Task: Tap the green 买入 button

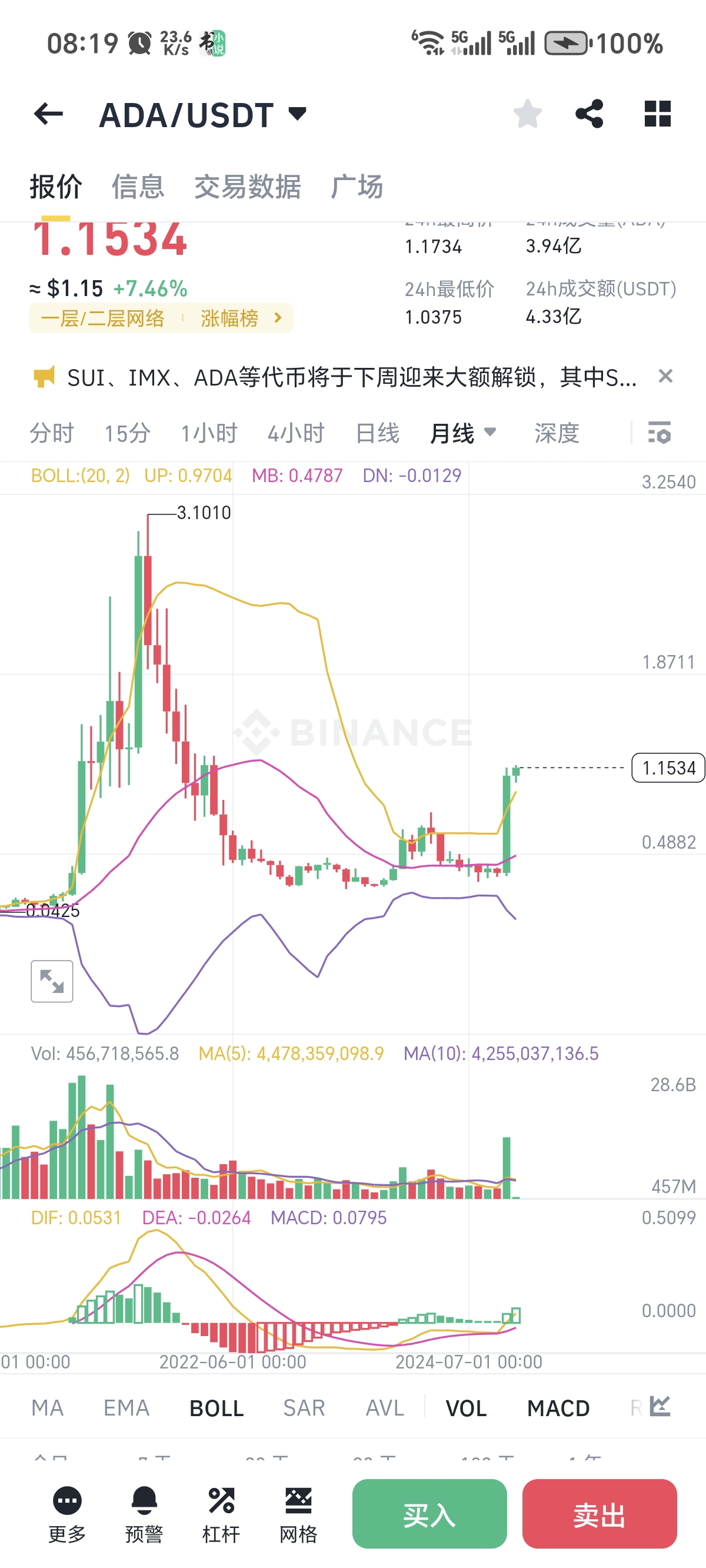Action: (x=429, y=1514)
